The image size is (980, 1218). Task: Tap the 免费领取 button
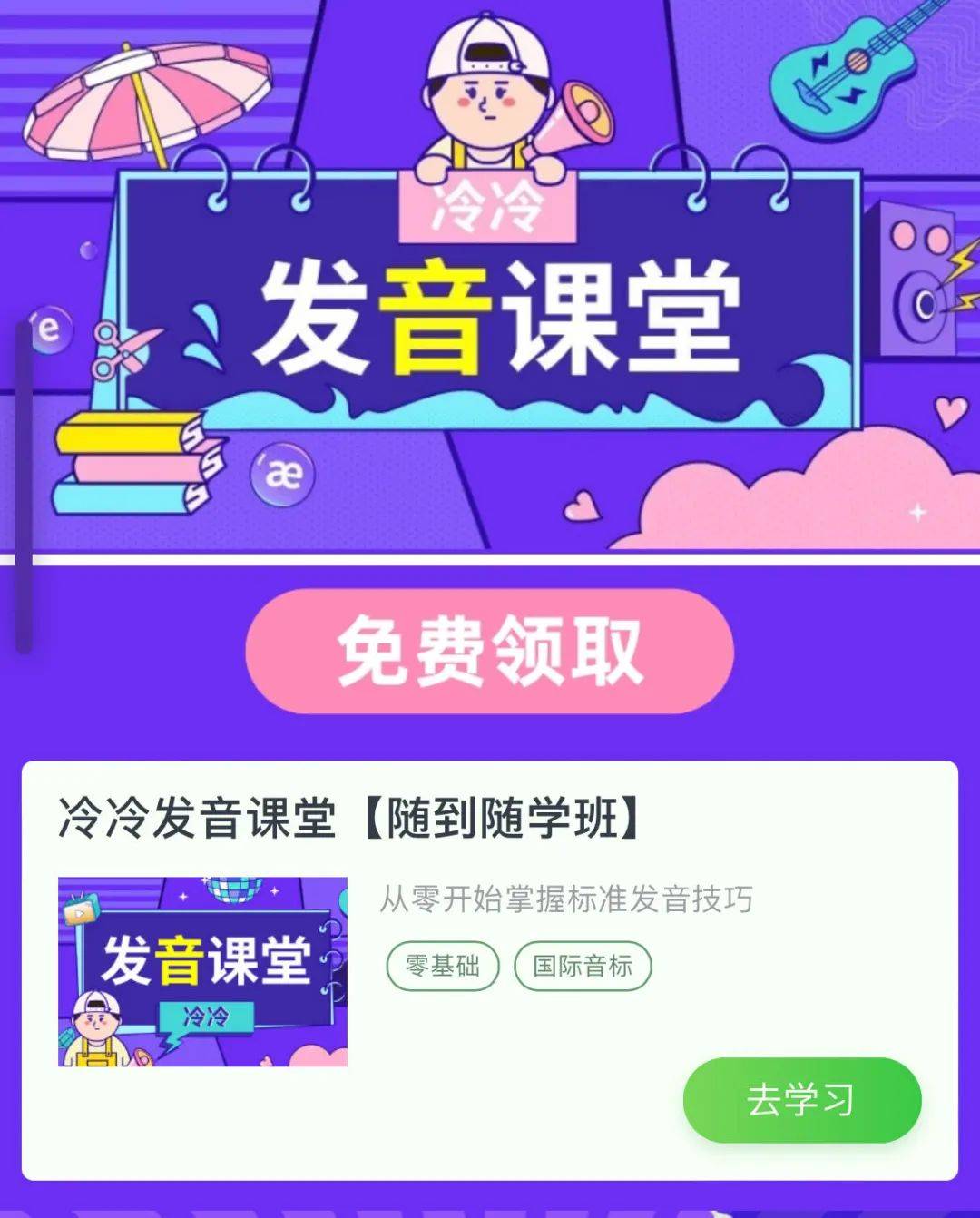pos(489,651)
